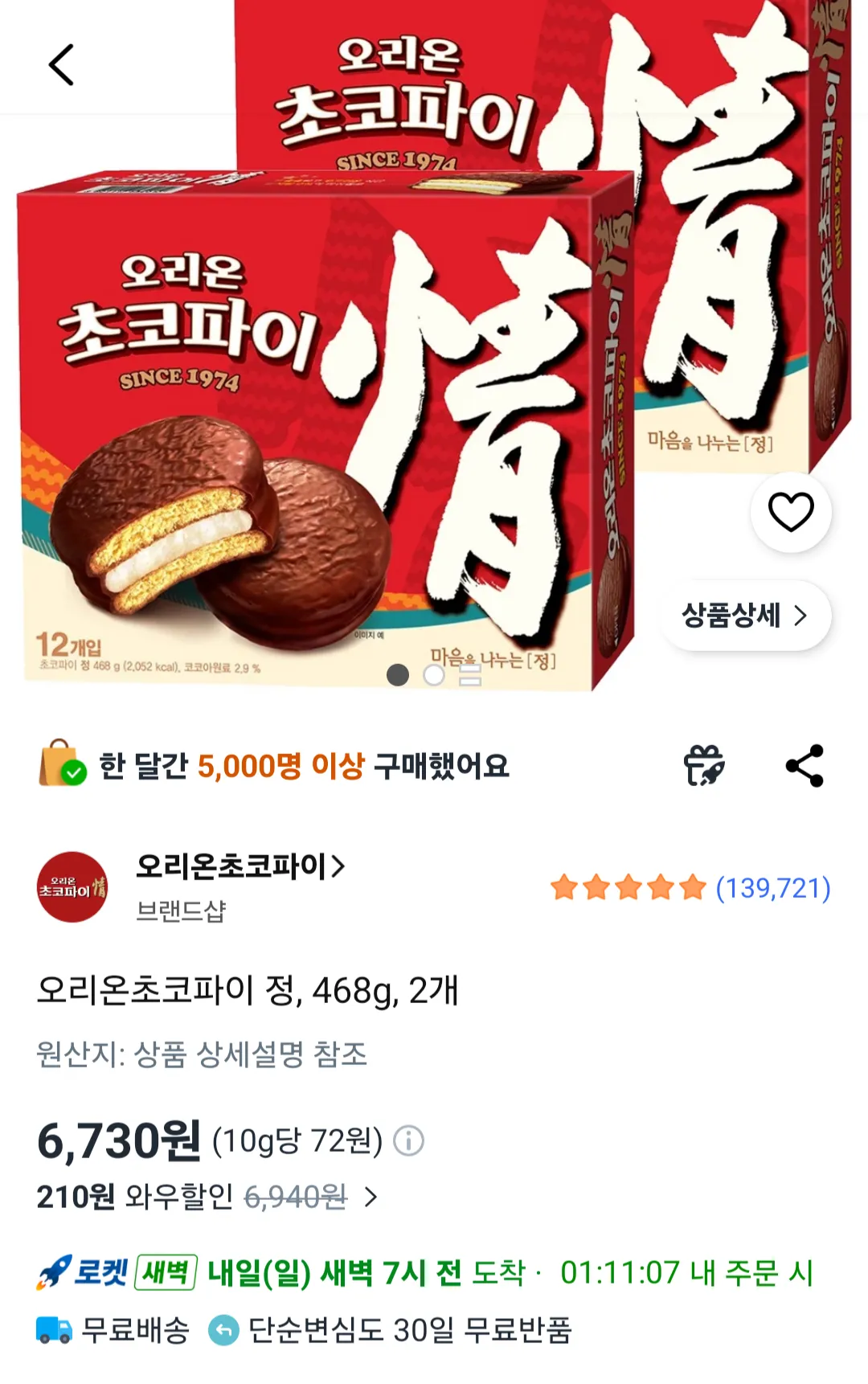
Task: Send this product as a gift
Action: tap(704, 765)
